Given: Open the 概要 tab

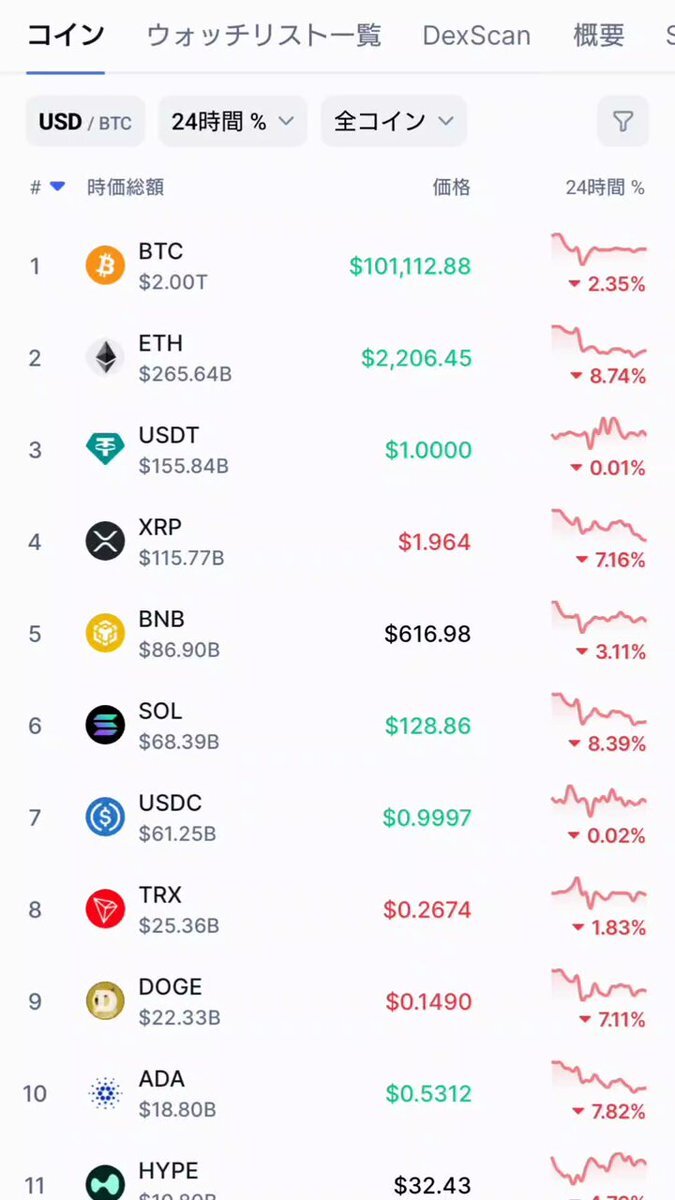Looking at the screenshot, I should [x=599, y=36].
